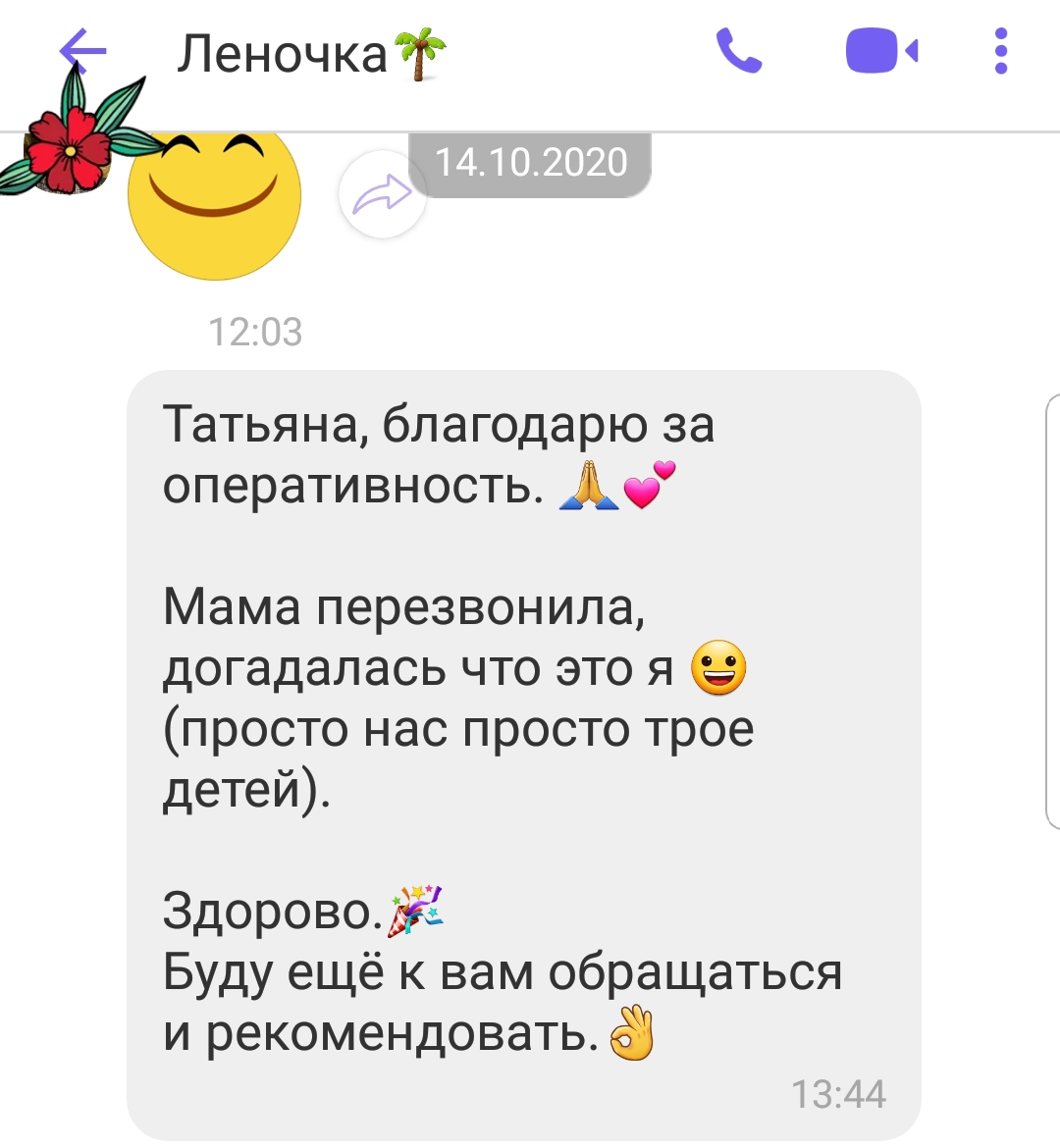Open the three-dot overflow menu
Viewport: 1060px width, 1148px height.
point(1000,51)
